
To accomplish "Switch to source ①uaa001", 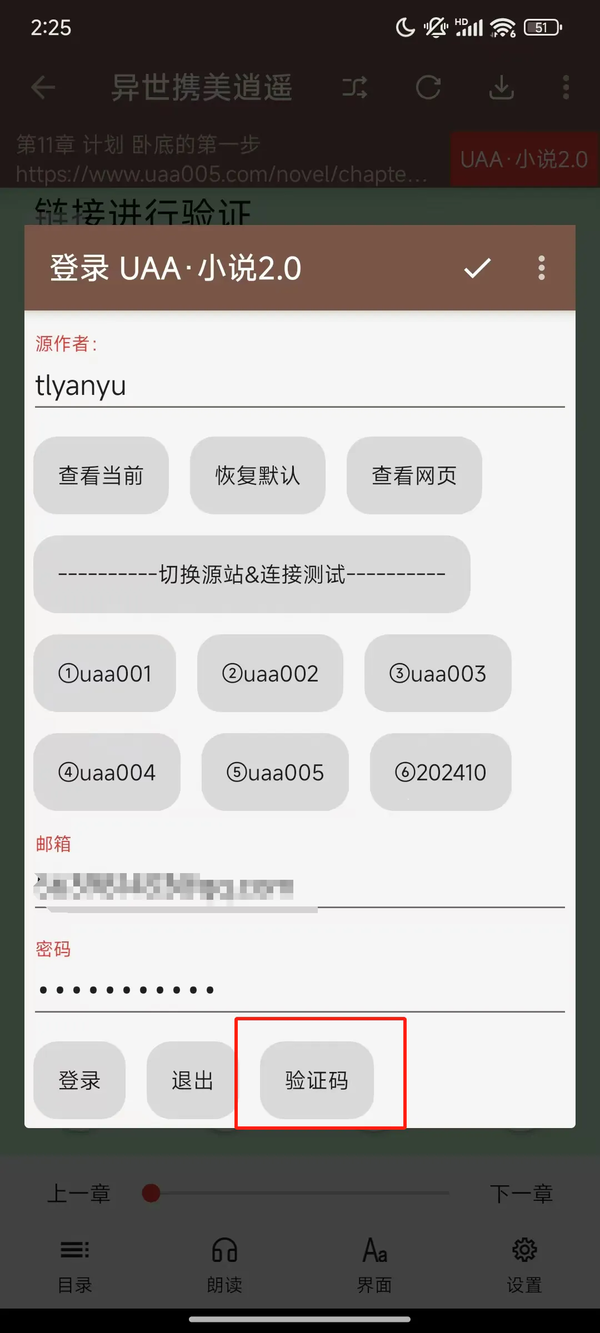I will point(105,674).
